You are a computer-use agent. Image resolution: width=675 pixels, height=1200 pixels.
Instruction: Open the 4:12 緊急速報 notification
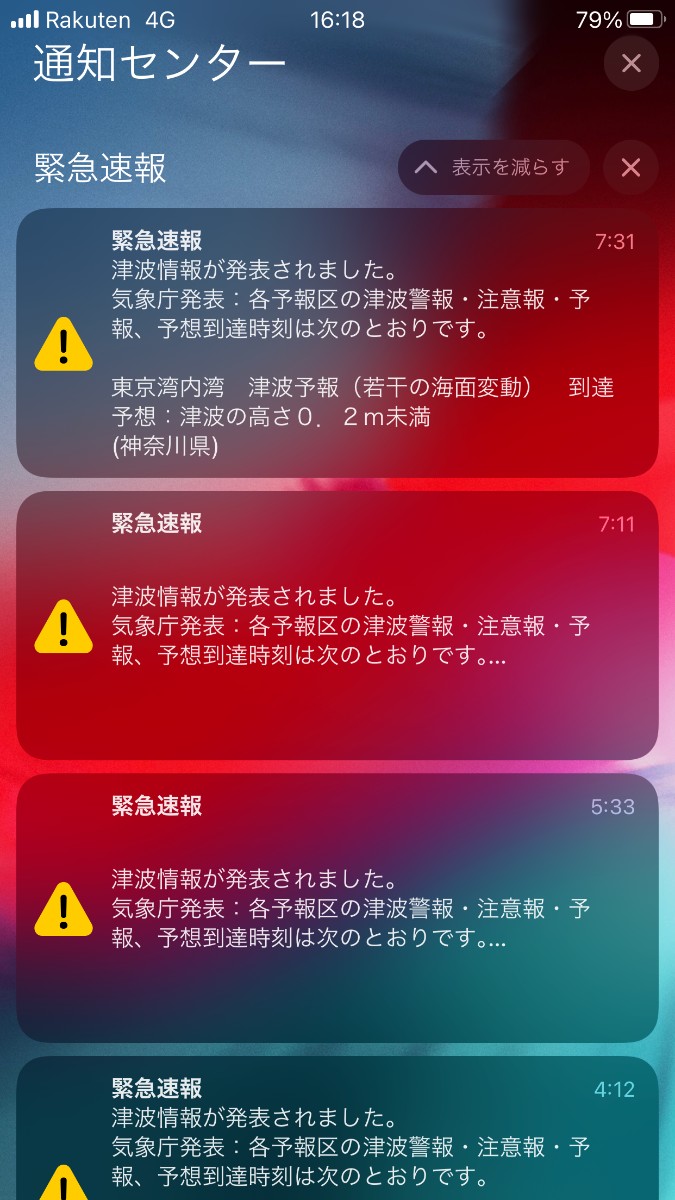338,1130
